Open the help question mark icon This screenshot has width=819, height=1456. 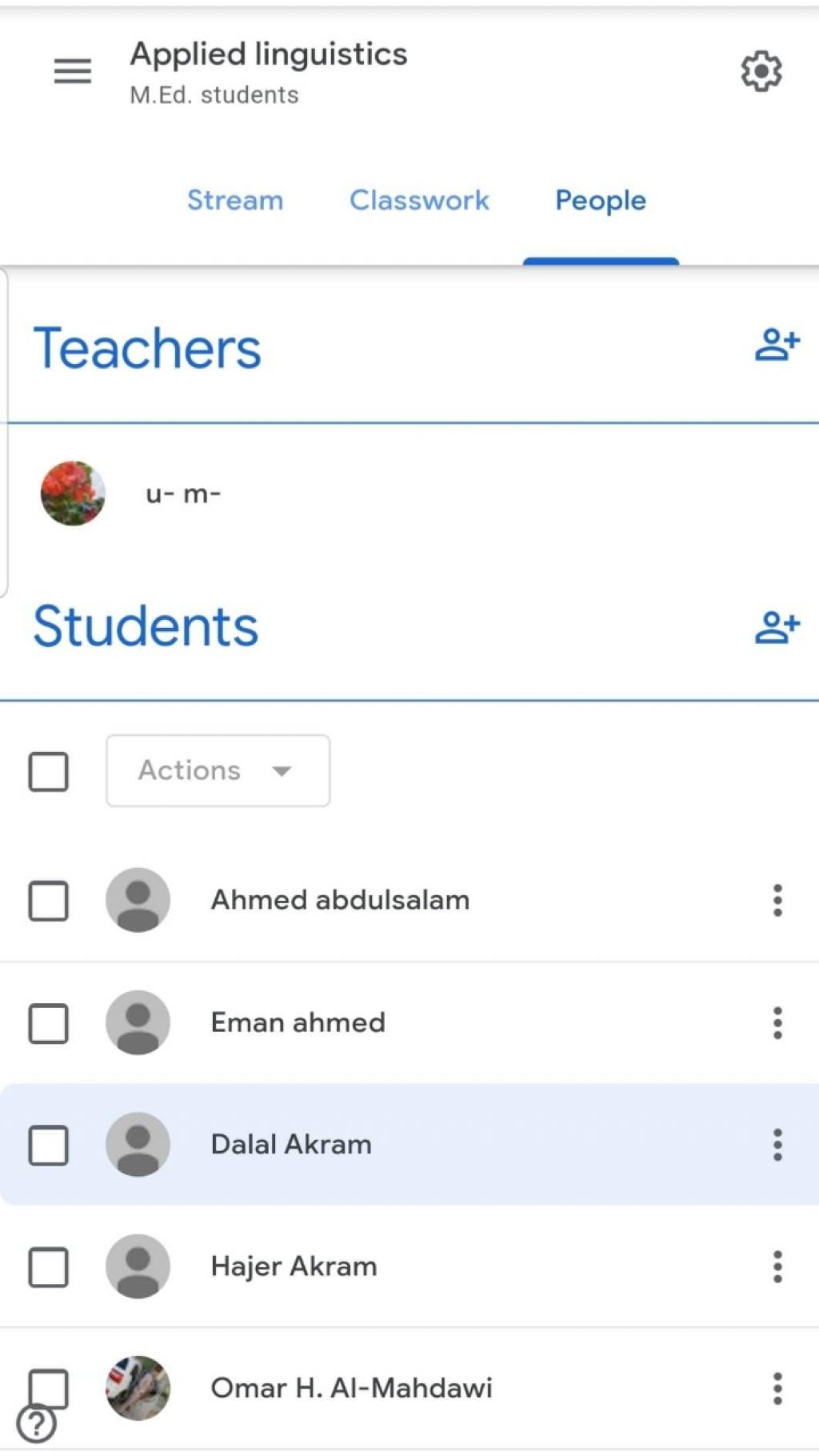click(37, 1425)
